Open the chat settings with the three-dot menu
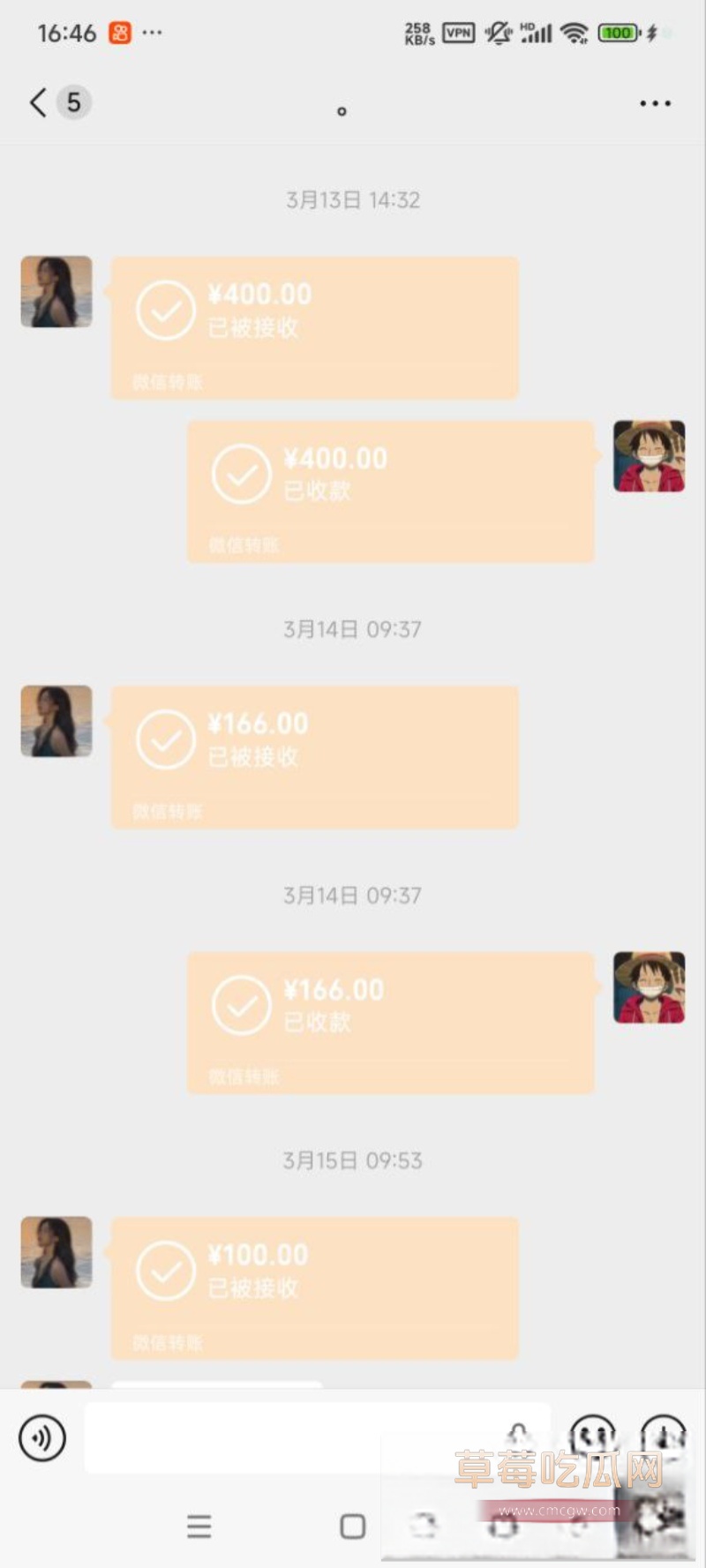Image resolution: width=706 pixels, height=1568 pixels. pos(655,102)
